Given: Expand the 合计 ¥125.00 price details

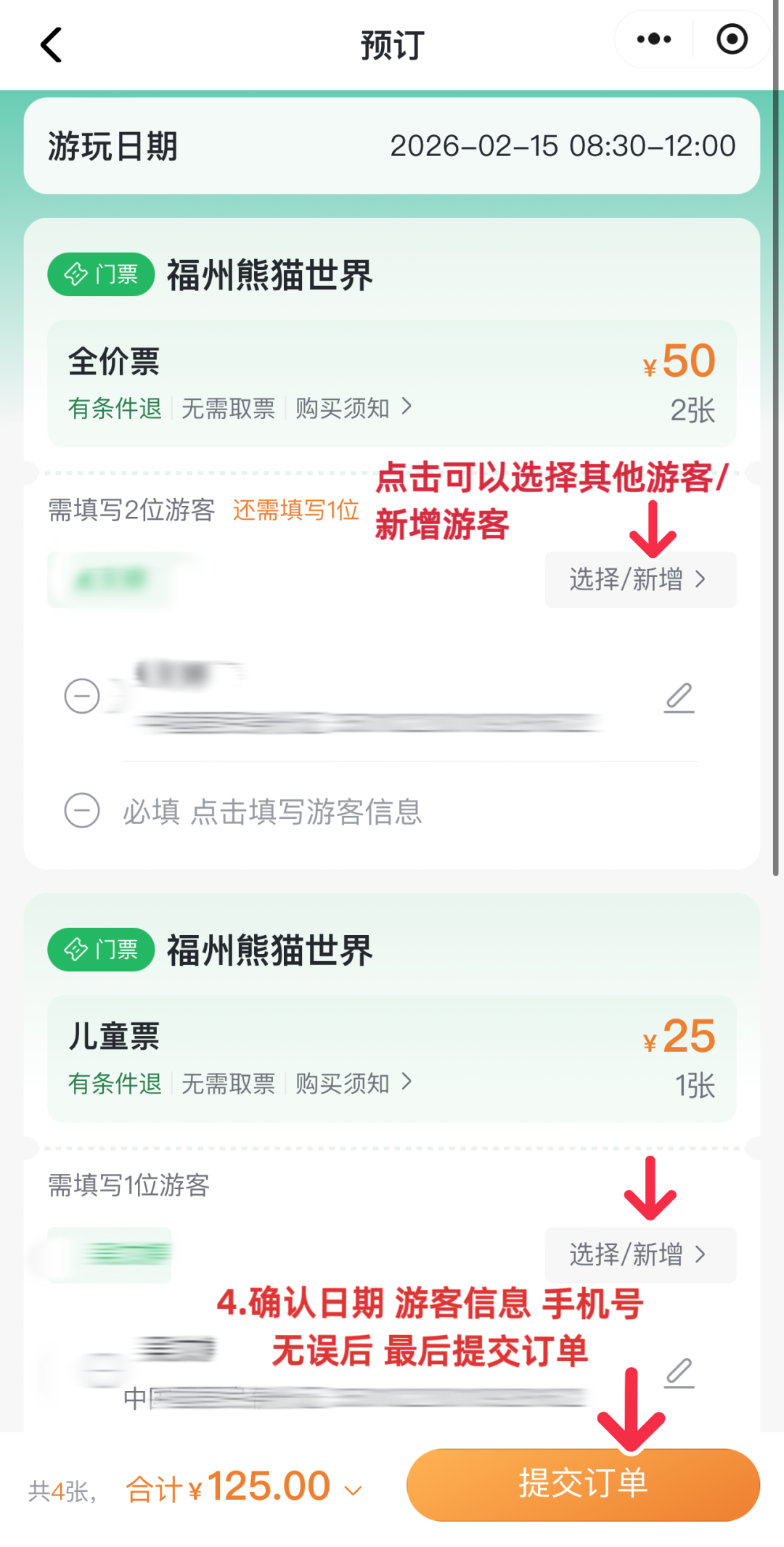Looking at the screenshot, I should coord(353,1490).
